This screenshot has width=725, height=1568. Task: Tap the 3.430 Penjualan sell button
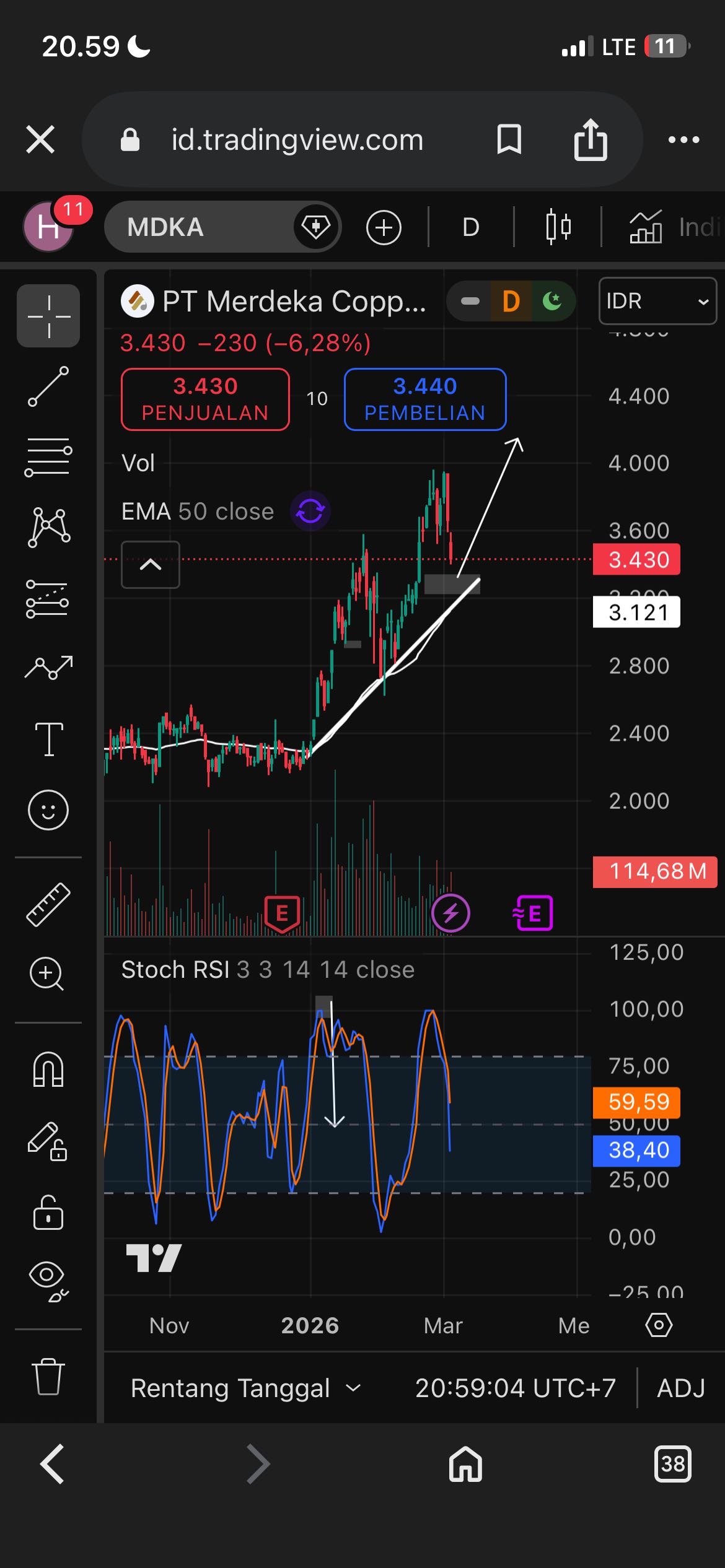(205, 399)
